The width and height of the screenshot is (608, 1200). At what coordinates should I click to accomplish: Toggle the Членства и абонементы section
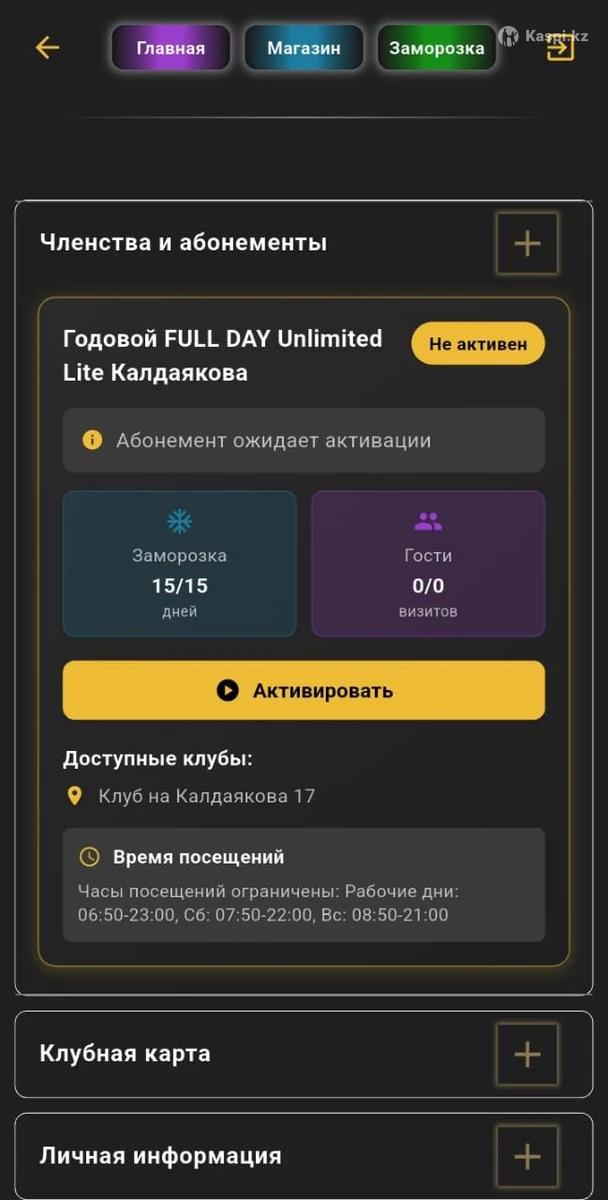pyautogui.click(x=527, y=243)
